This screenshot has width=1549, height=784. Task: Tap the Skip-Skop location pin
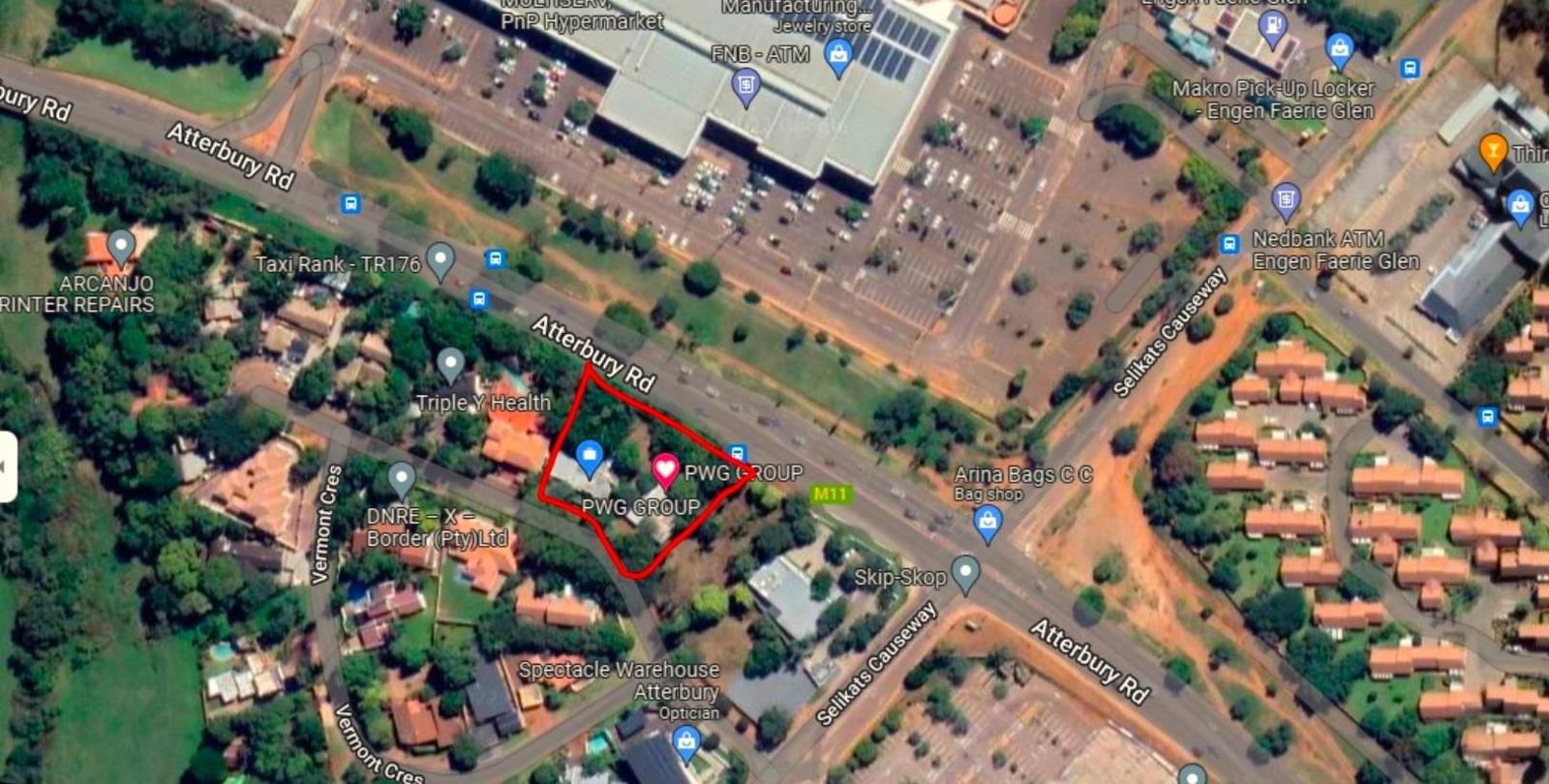[x=965, y=572]
